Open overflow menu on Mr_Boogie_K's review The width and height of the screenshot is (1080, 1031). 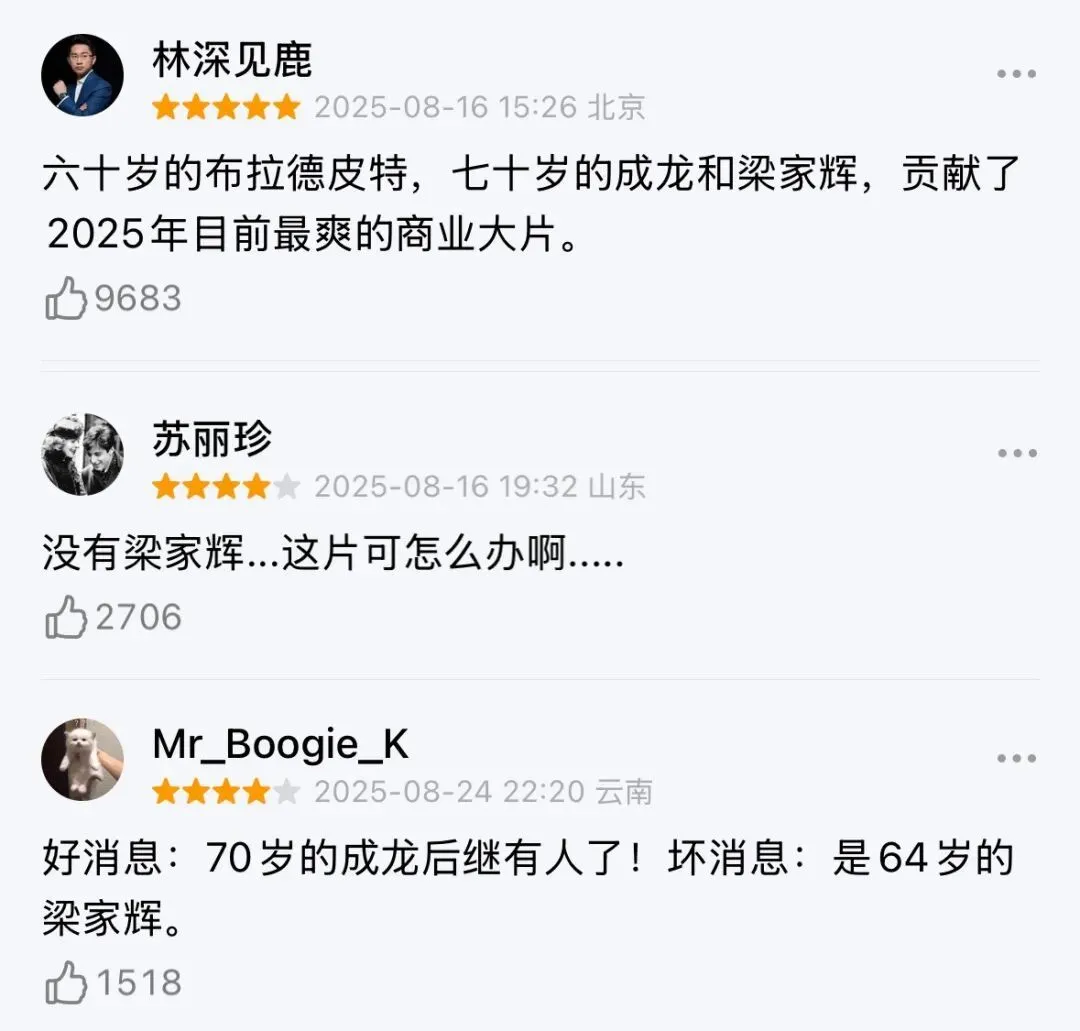tap(1016, 759)
